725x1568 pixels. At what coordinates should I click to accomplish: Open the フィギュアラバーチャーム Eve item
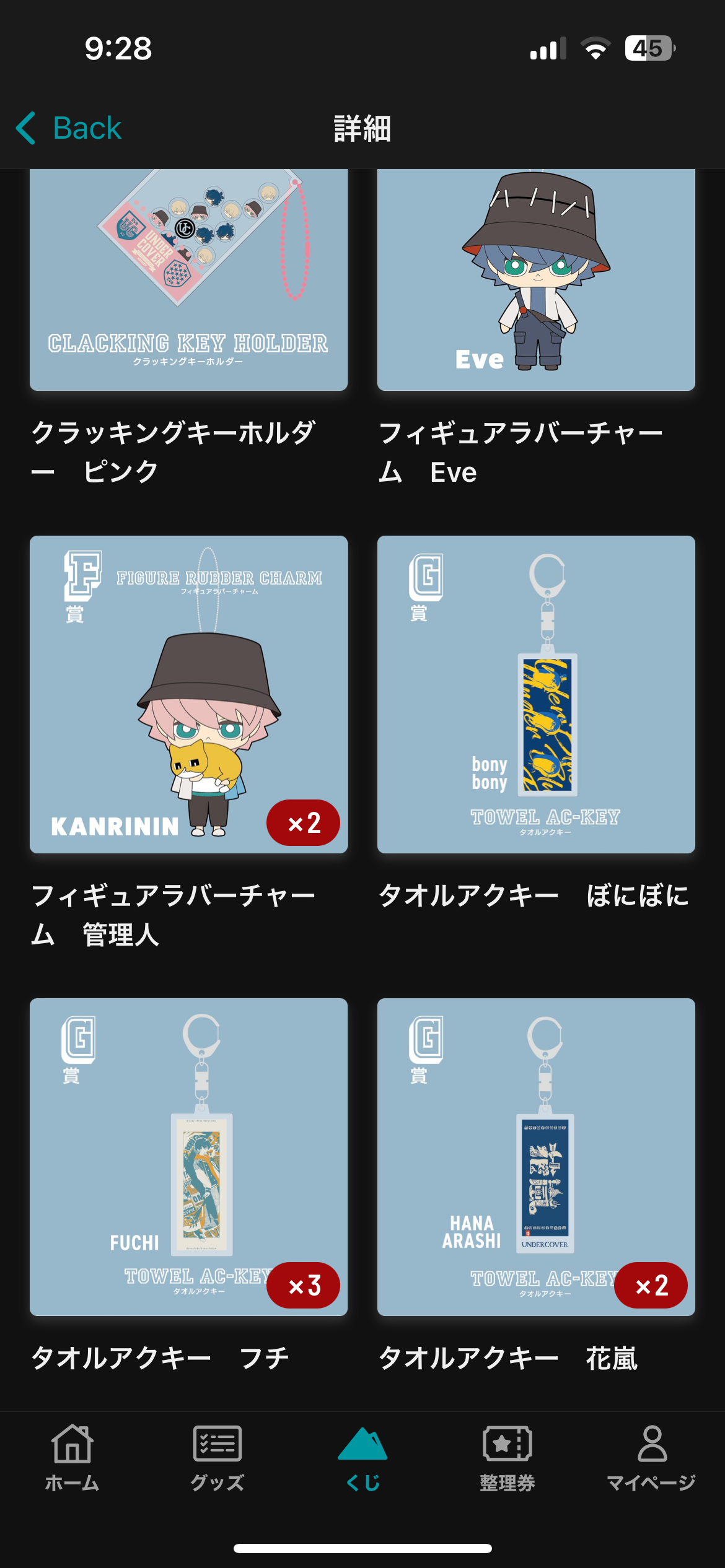536,280
